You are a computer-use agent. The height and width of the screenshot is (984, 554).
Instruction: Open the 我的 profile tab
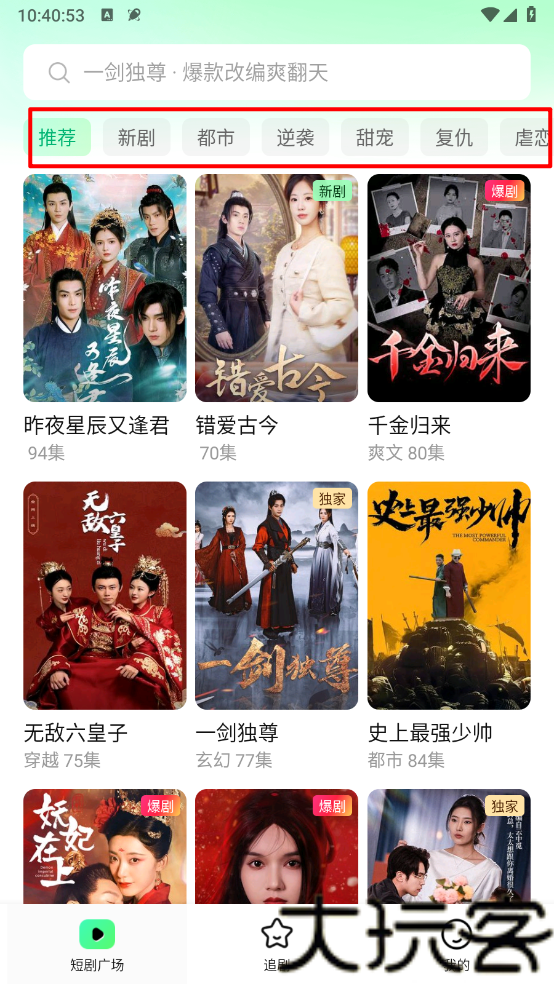coord(456,945)
